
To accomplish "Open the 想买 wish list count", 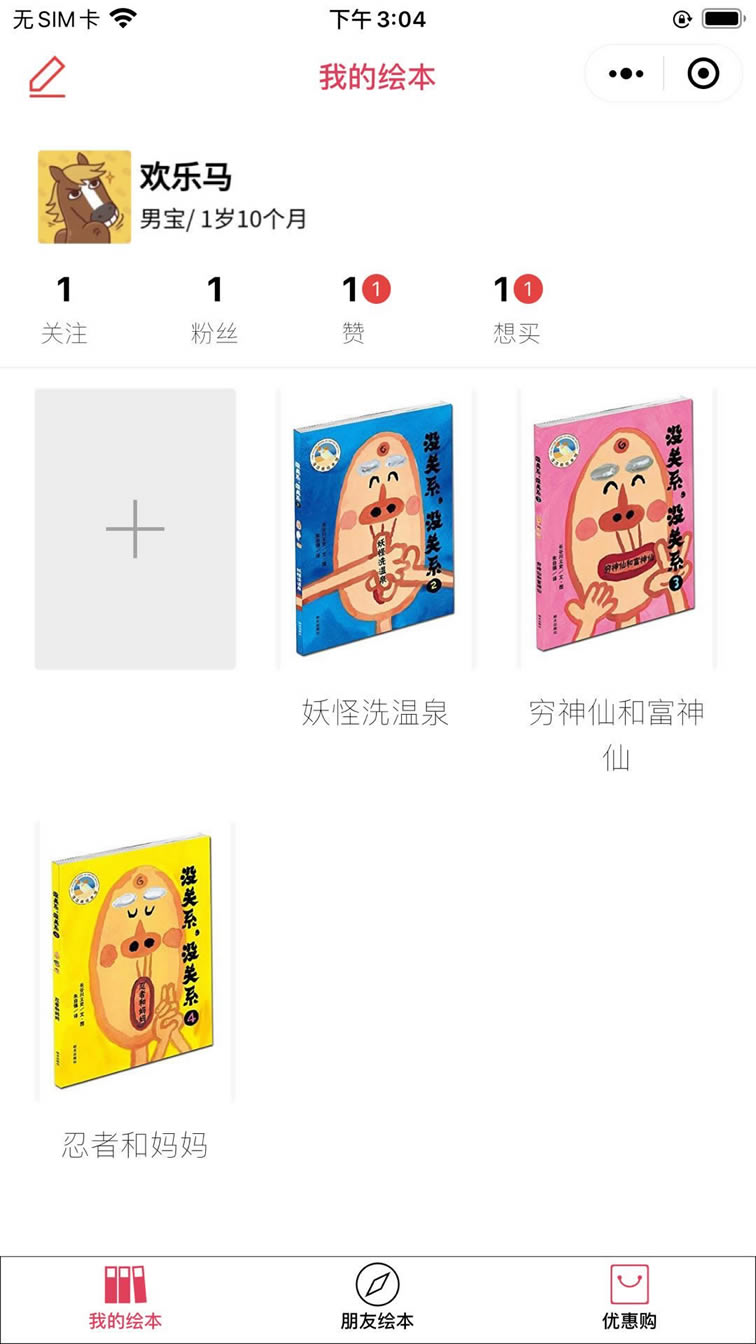I will [x=517, y=311].
